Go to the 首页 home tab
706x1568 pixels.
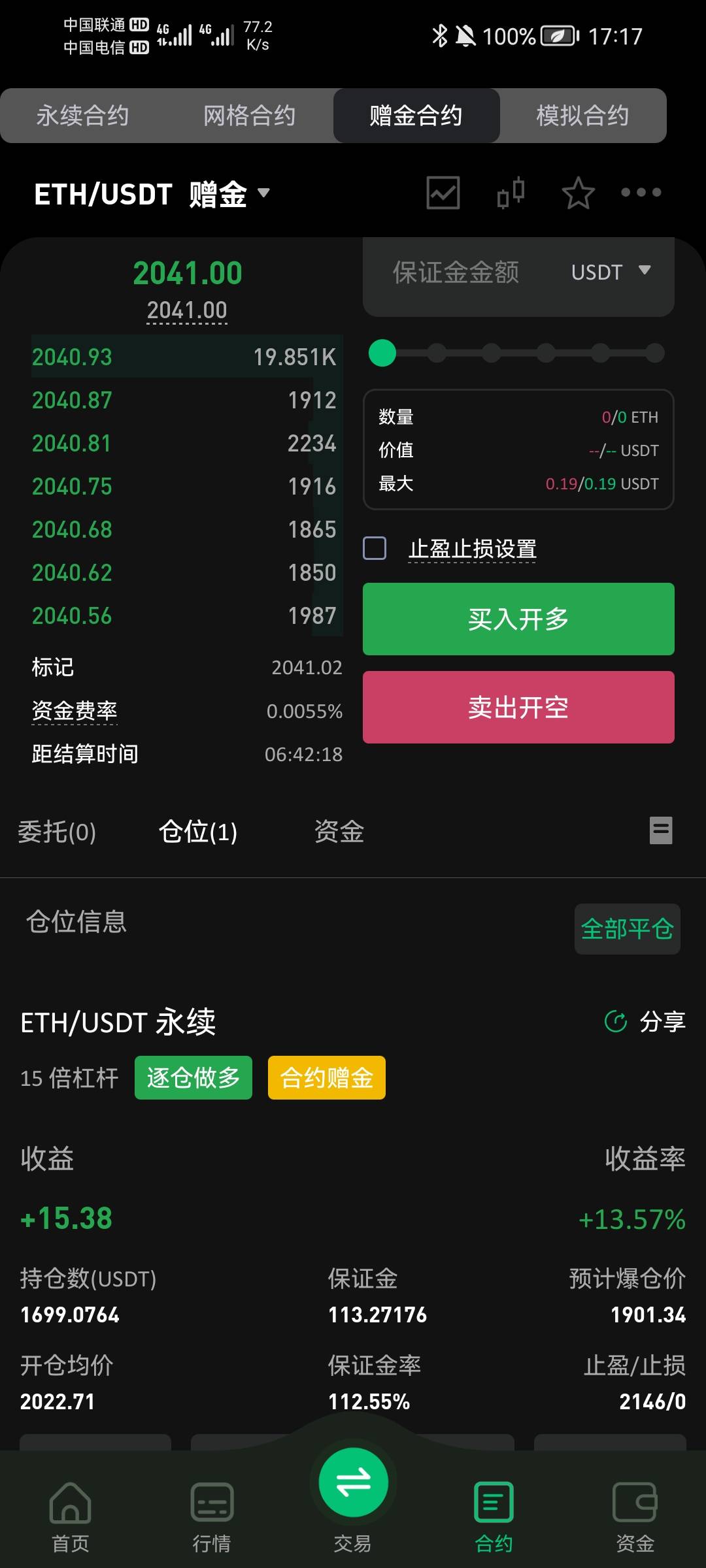pos(70,1516)
